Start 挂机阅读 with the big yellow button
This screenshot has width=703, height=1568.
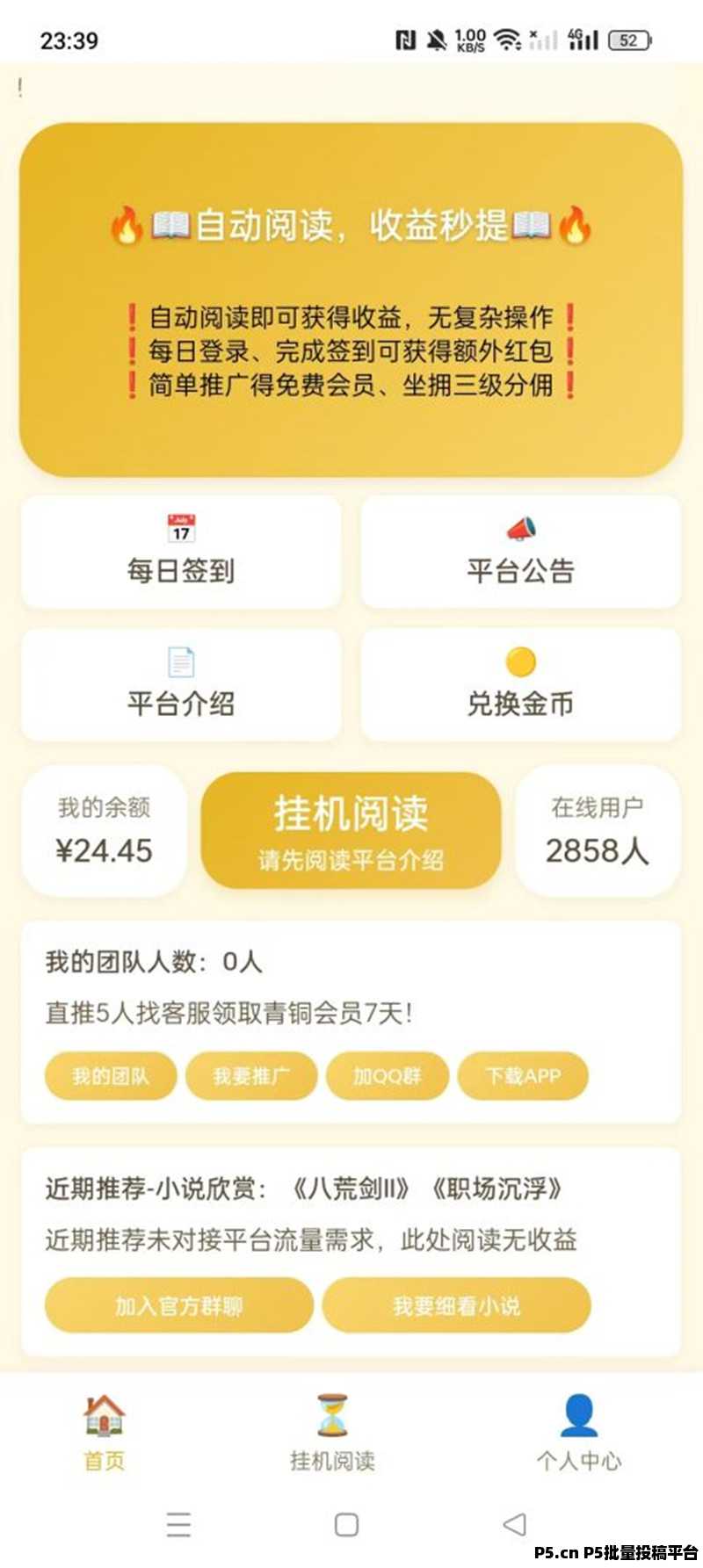pyautogui.click(x=351, y=830)
